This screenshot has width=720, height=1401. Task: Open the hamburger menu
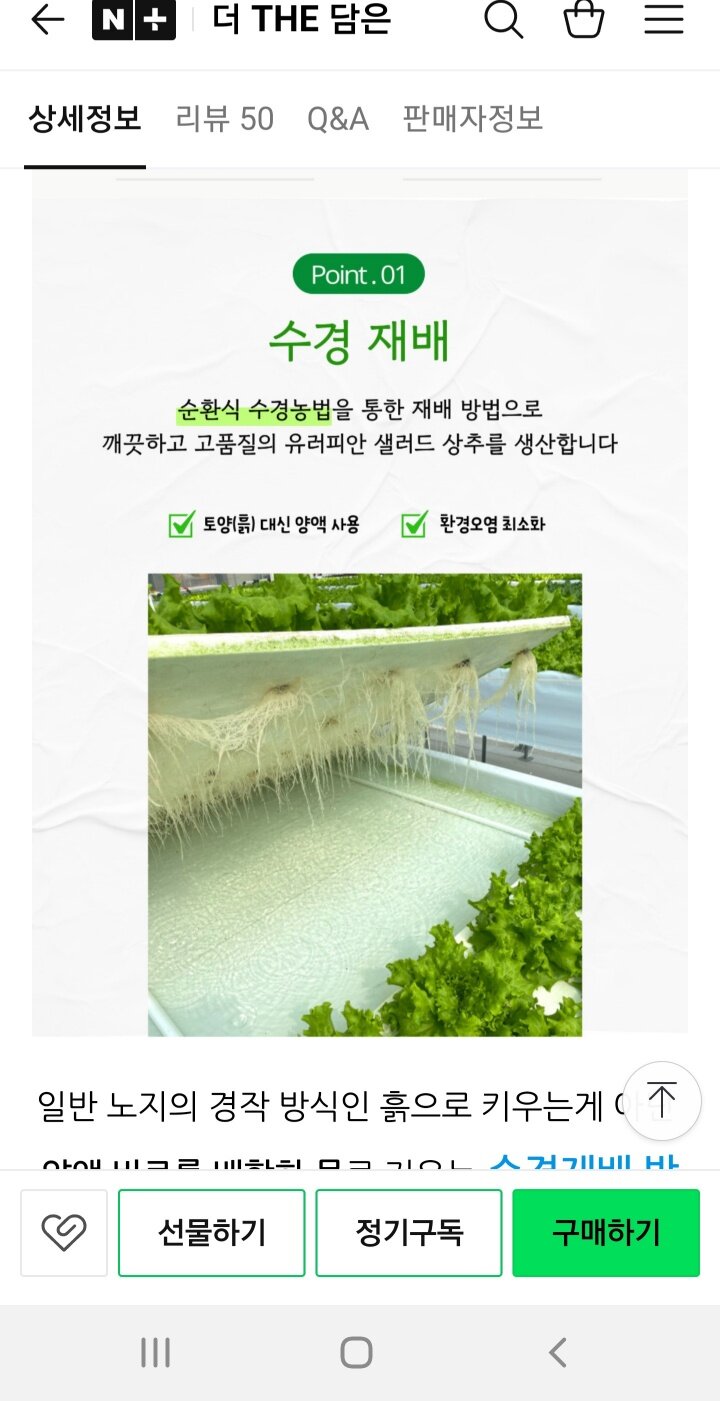[x=663, y=19]
